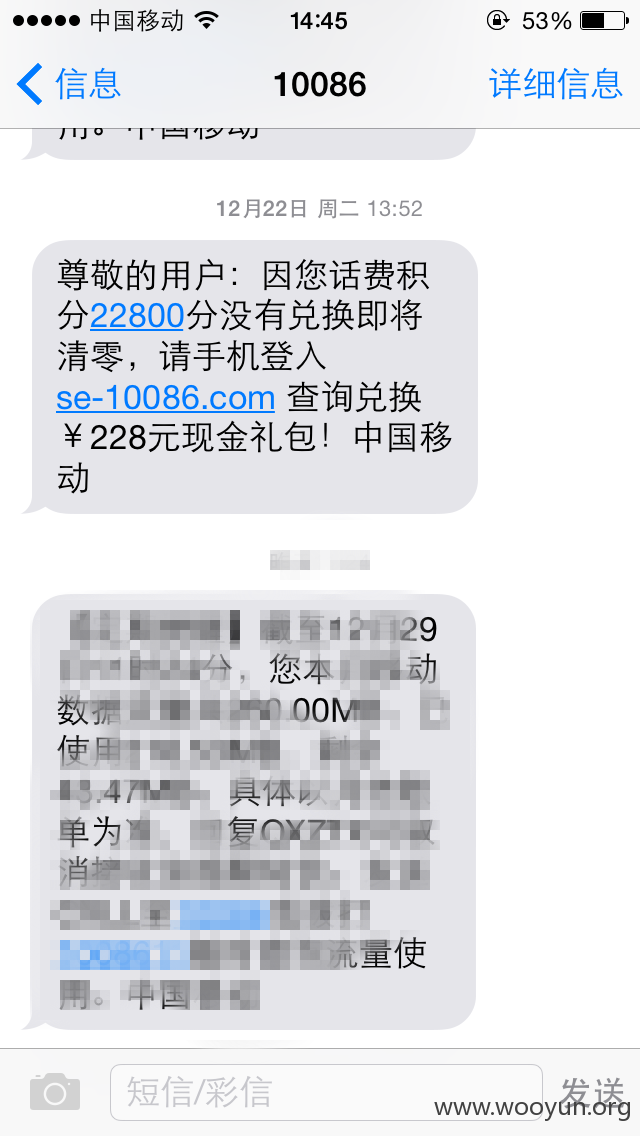Go back to the 信息 list
Screen dimensions: 640x1136
[x=69, y=84]
